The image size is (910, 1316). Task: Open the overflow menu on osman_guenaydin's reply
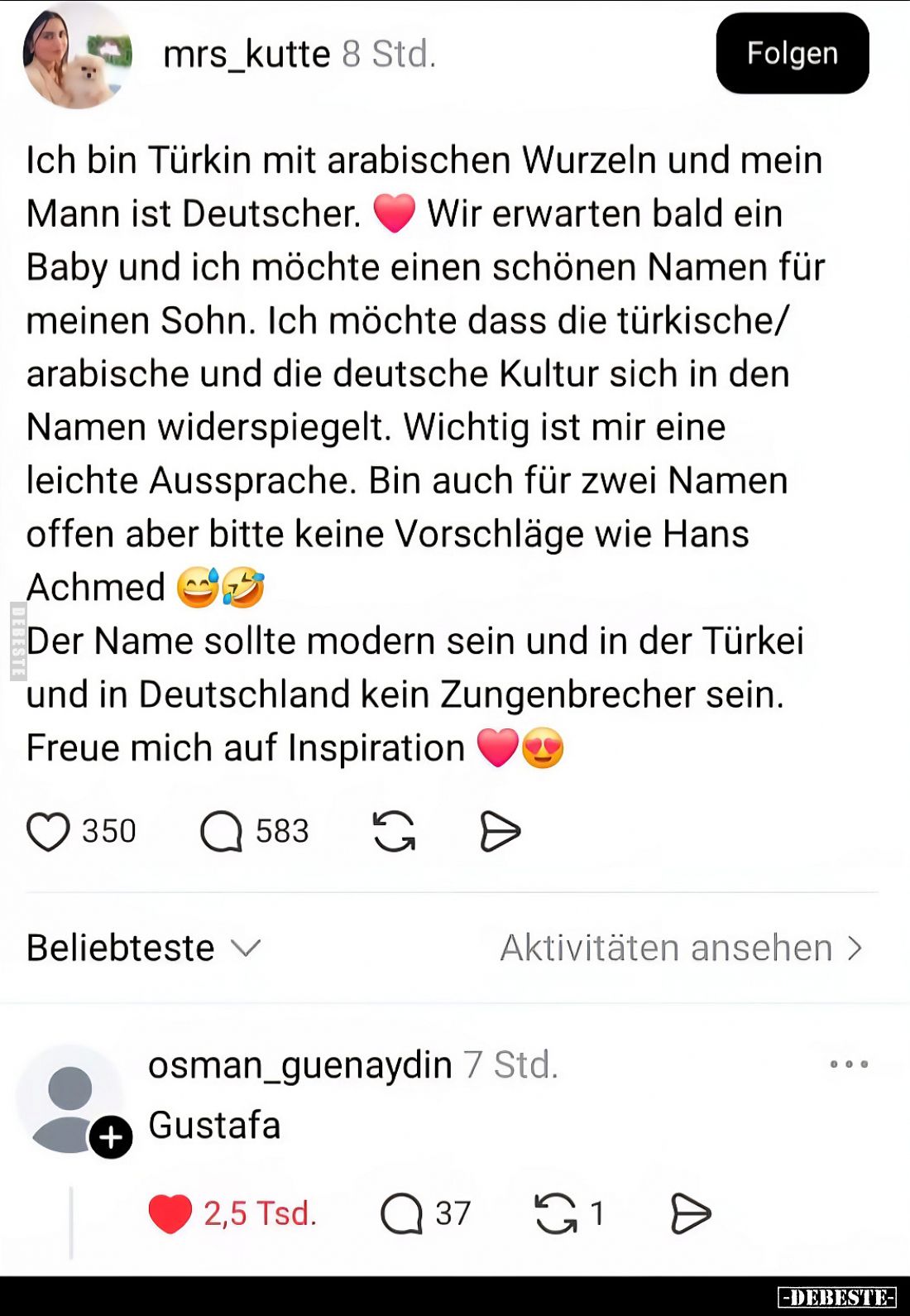click(x=849, y=1064)
